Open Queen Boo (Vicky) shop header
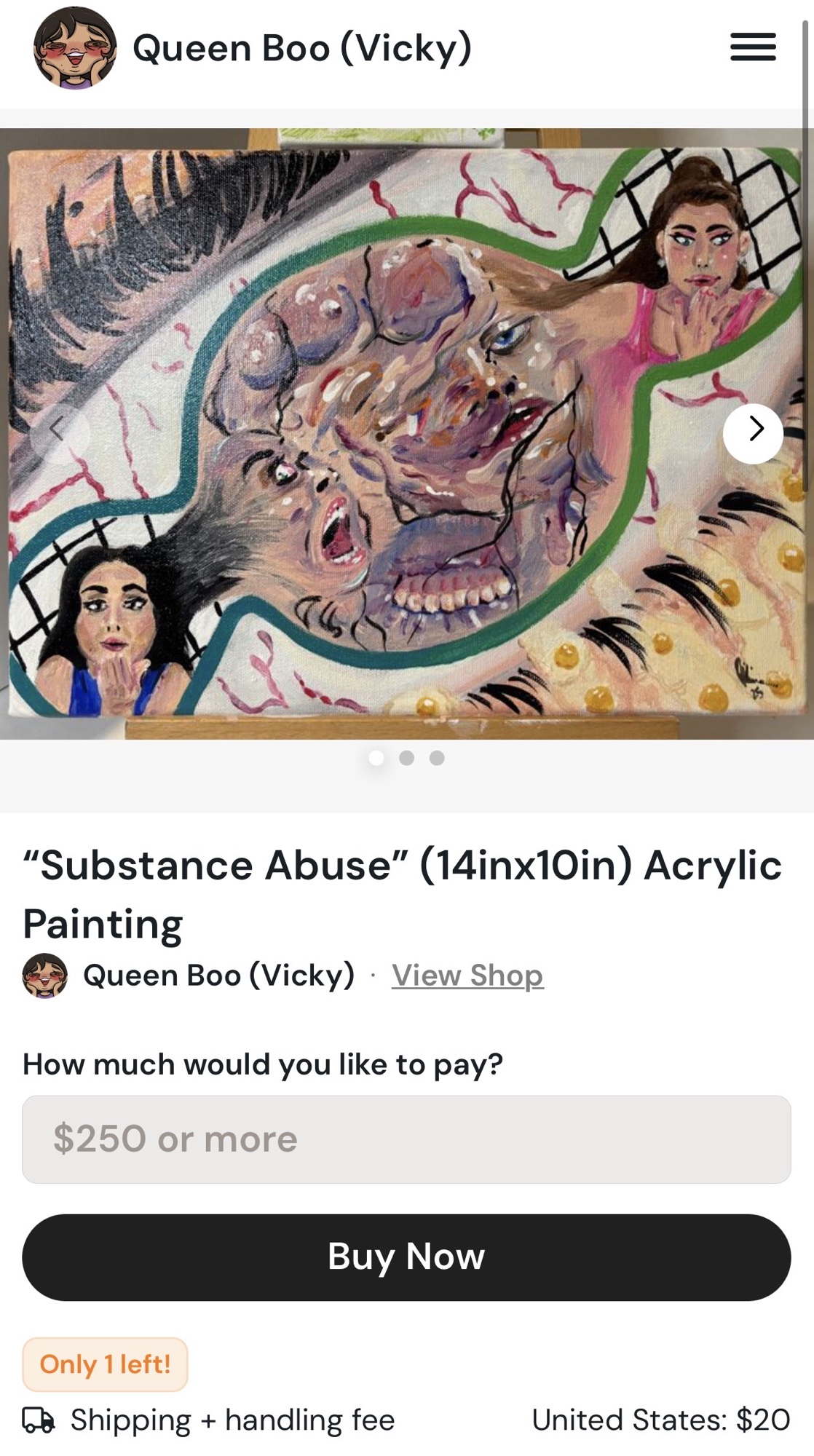This screenshot has width=814, height=1456. [301, 49]
